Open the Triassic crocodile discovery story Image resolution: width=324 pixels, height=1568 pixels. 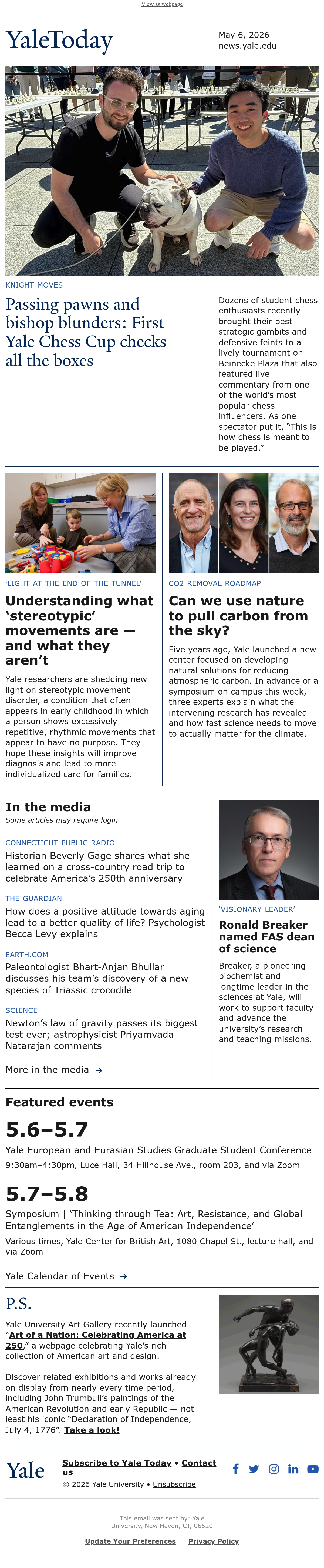tap(97, 978)
